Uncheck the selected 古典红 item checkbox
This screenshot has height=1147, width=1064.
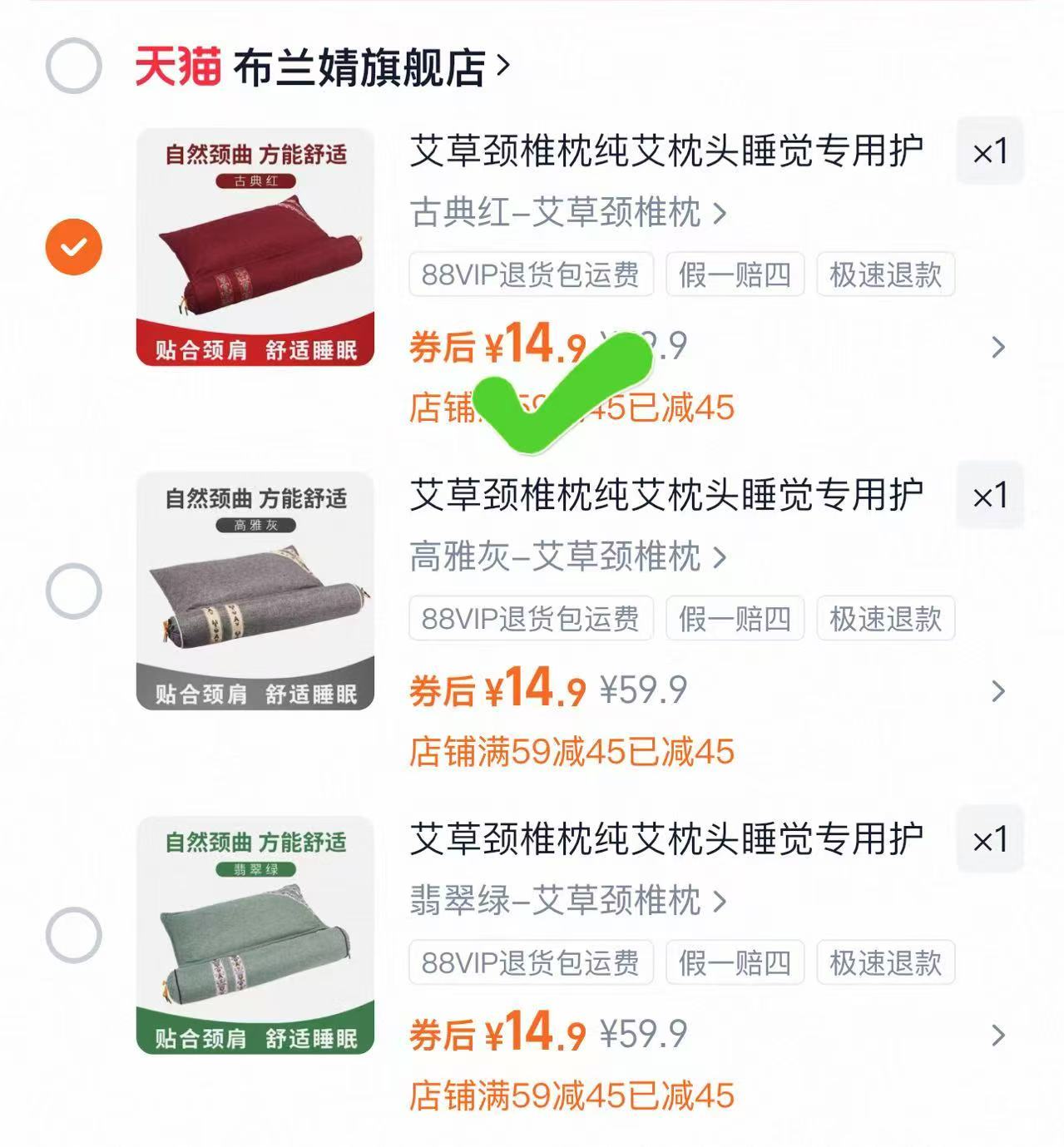74,247
